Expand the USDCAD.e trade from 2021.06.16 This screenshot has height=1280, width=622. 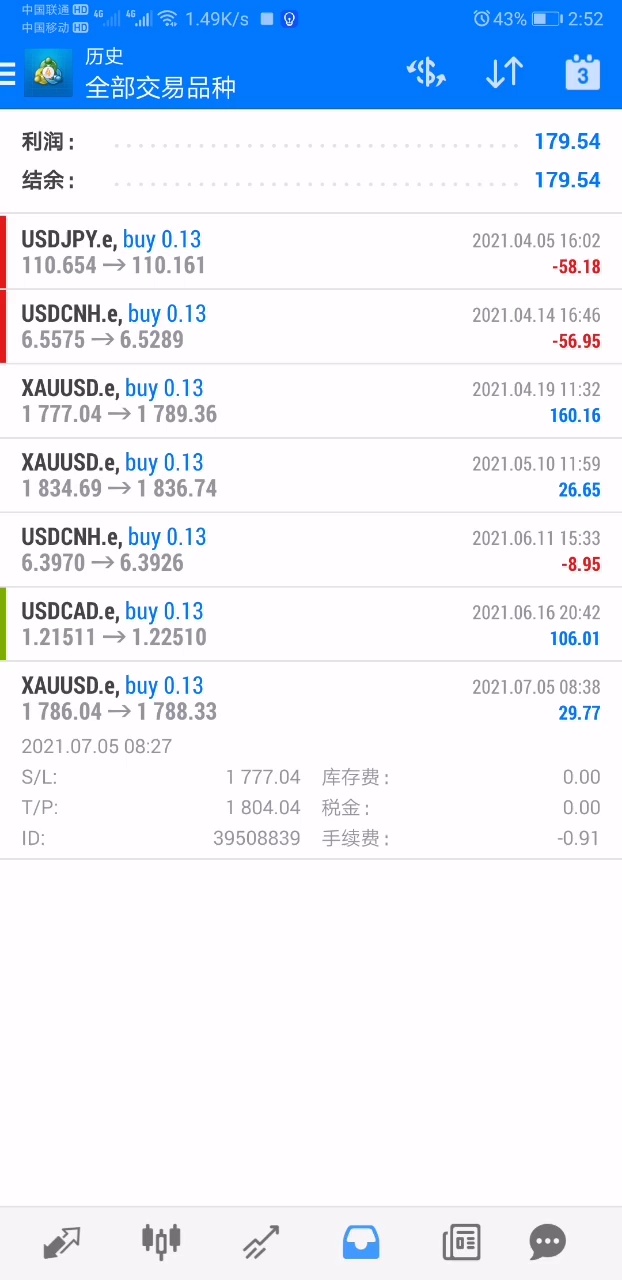coord(311,624)
